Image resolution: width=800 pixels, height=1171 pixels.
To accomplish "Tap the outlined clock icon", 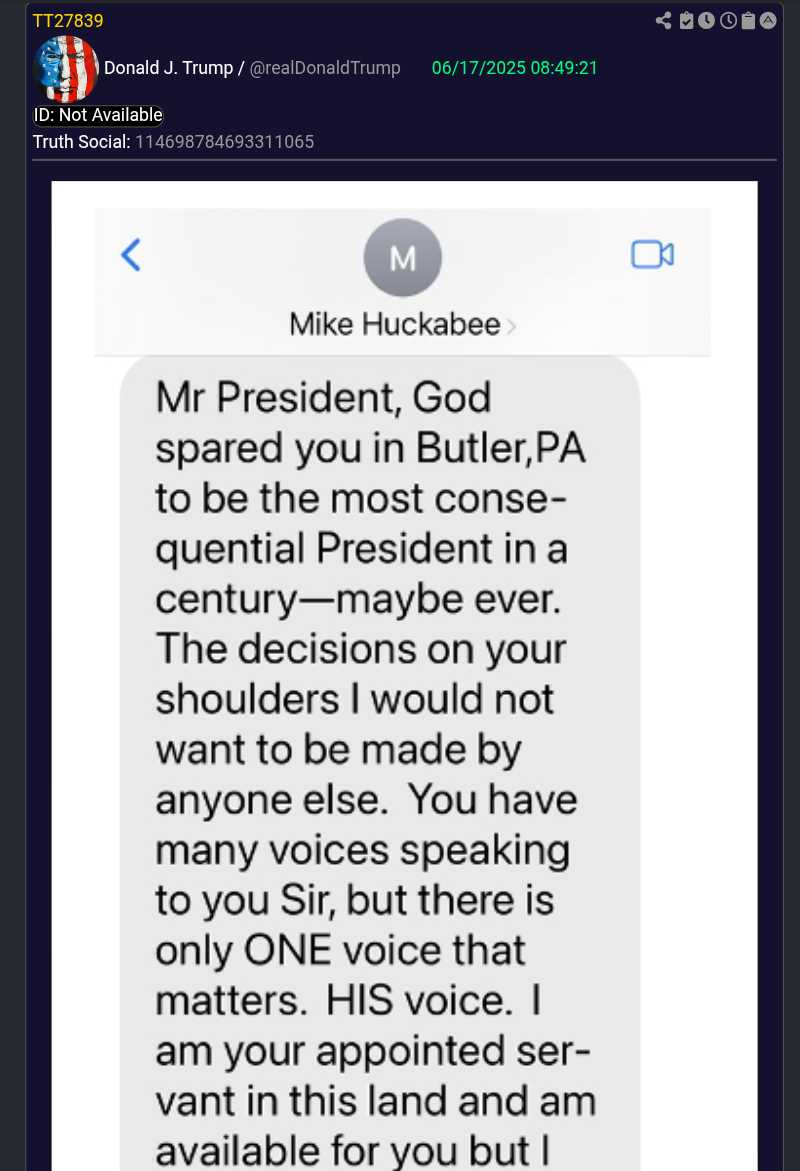I will [728, 20].
